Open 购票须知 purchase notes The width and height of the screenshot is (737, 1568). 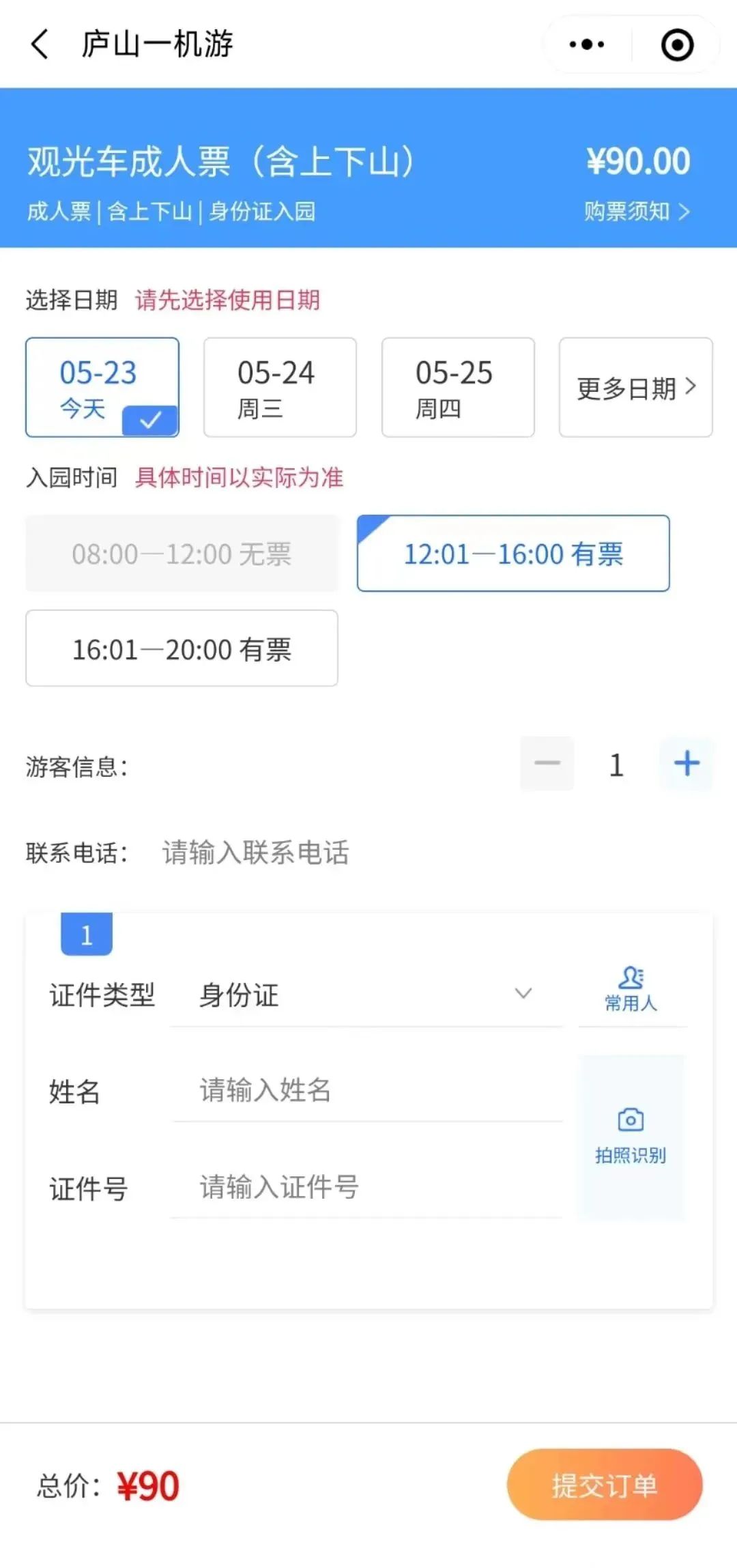click(x=637, y=212)
